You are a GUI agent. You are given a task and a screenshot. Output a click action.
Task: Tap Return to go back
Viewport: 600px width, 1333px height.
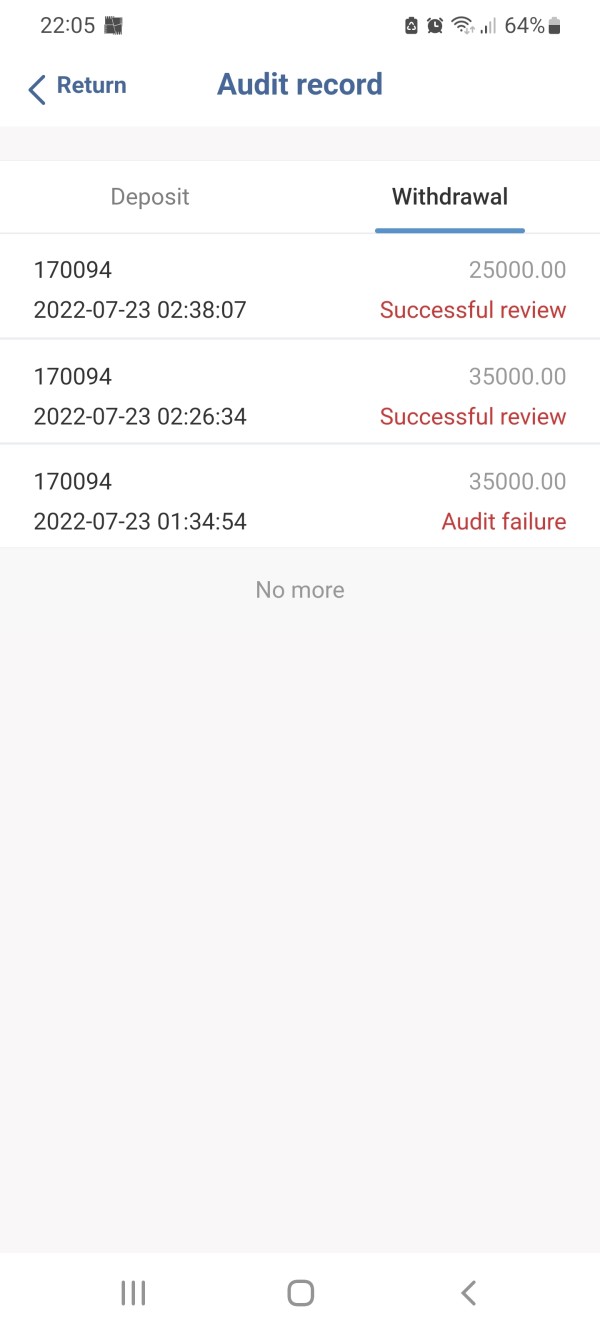[x=77, y=87]
